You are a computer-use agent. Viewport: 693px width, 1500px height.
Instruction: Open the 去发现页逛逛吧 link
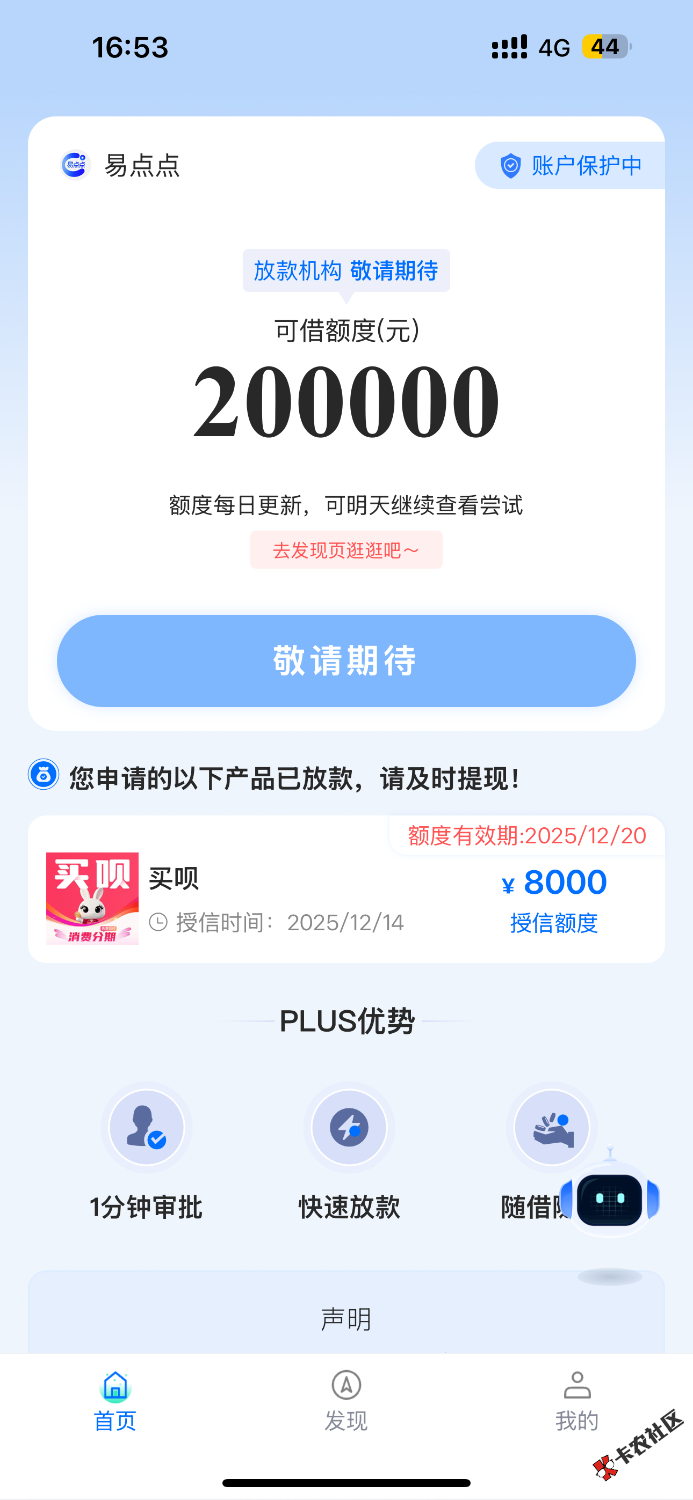(346, 550)
